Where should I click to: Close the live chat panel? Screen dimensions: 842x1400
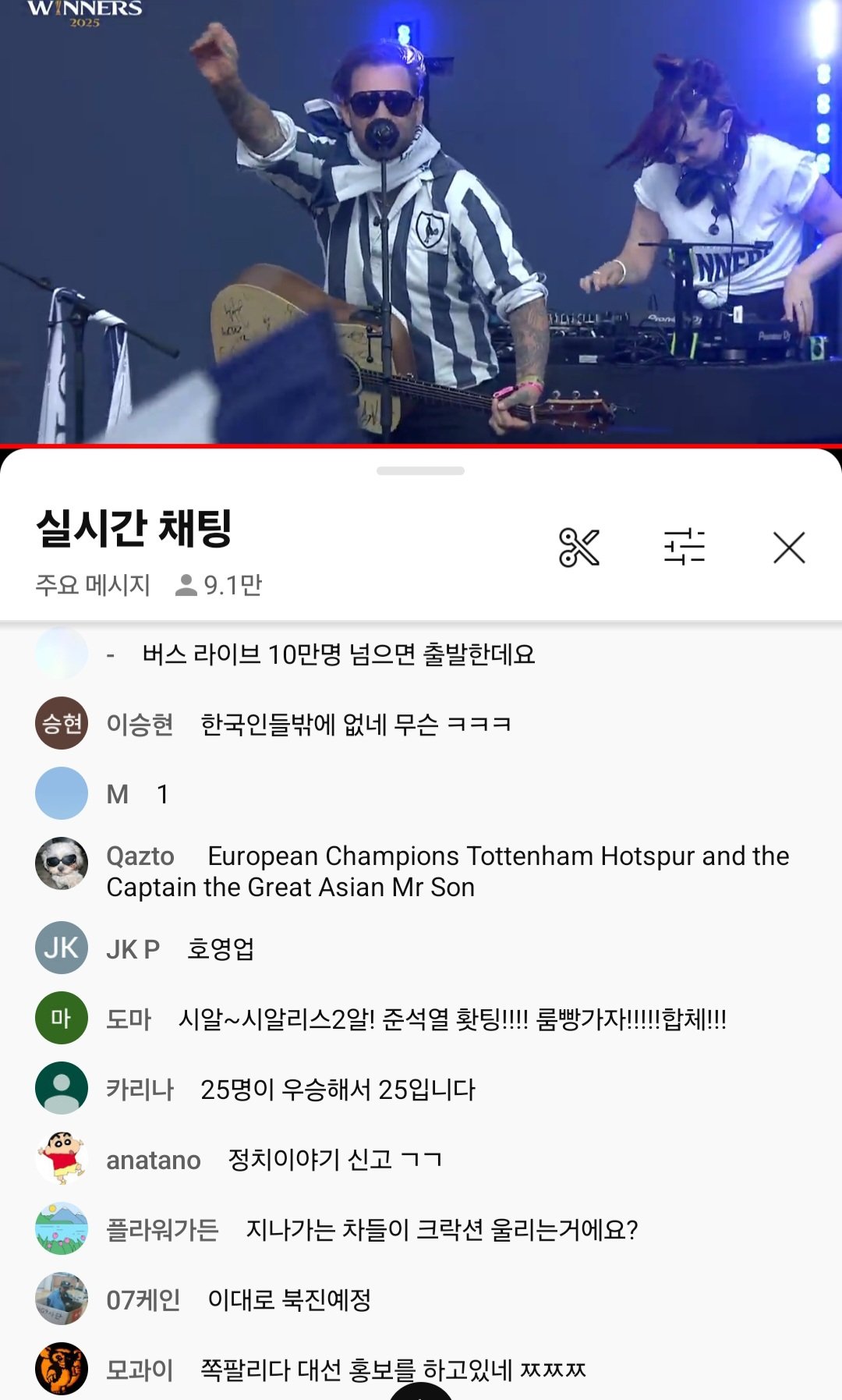(x=789, y=548)
